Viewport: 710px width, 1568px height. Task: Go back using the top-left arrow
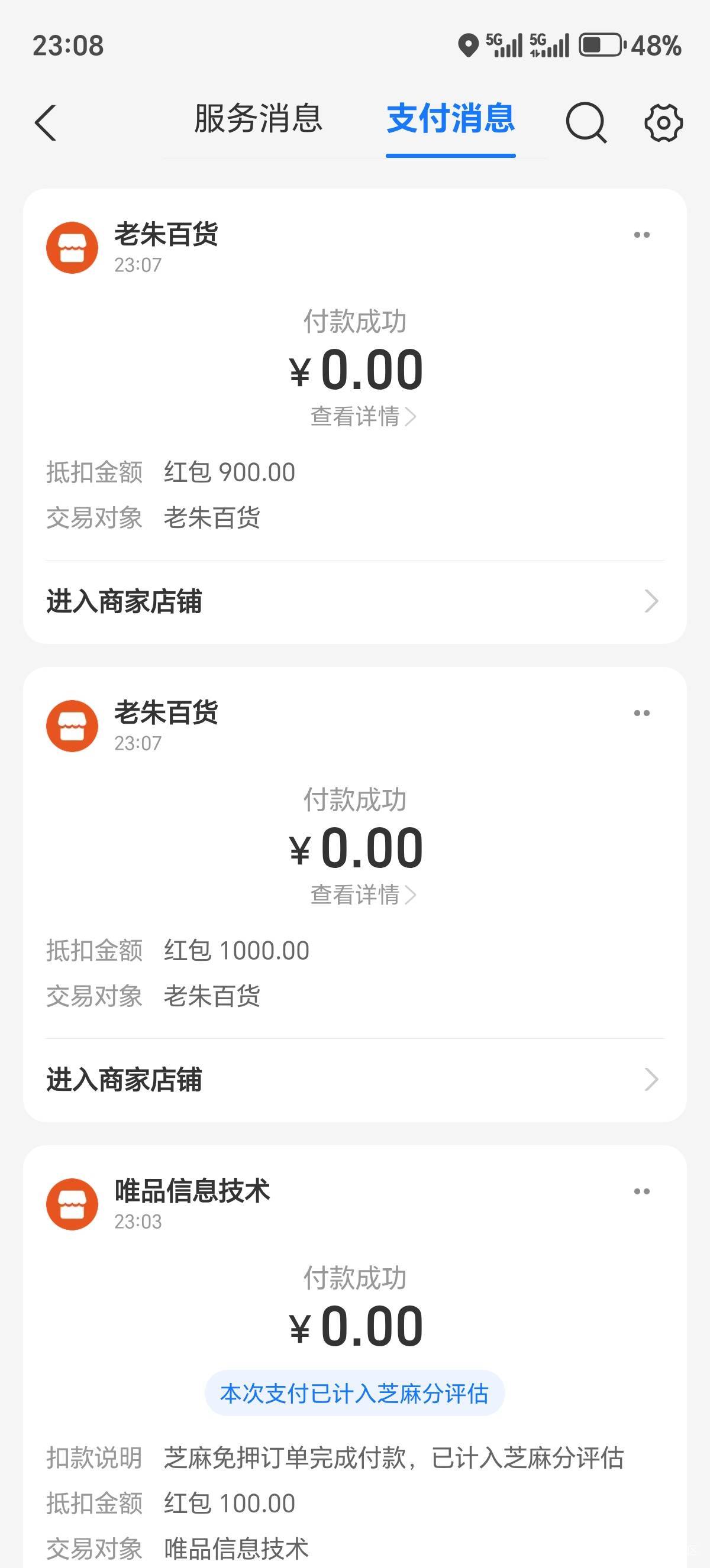click(x=46, y=122)
